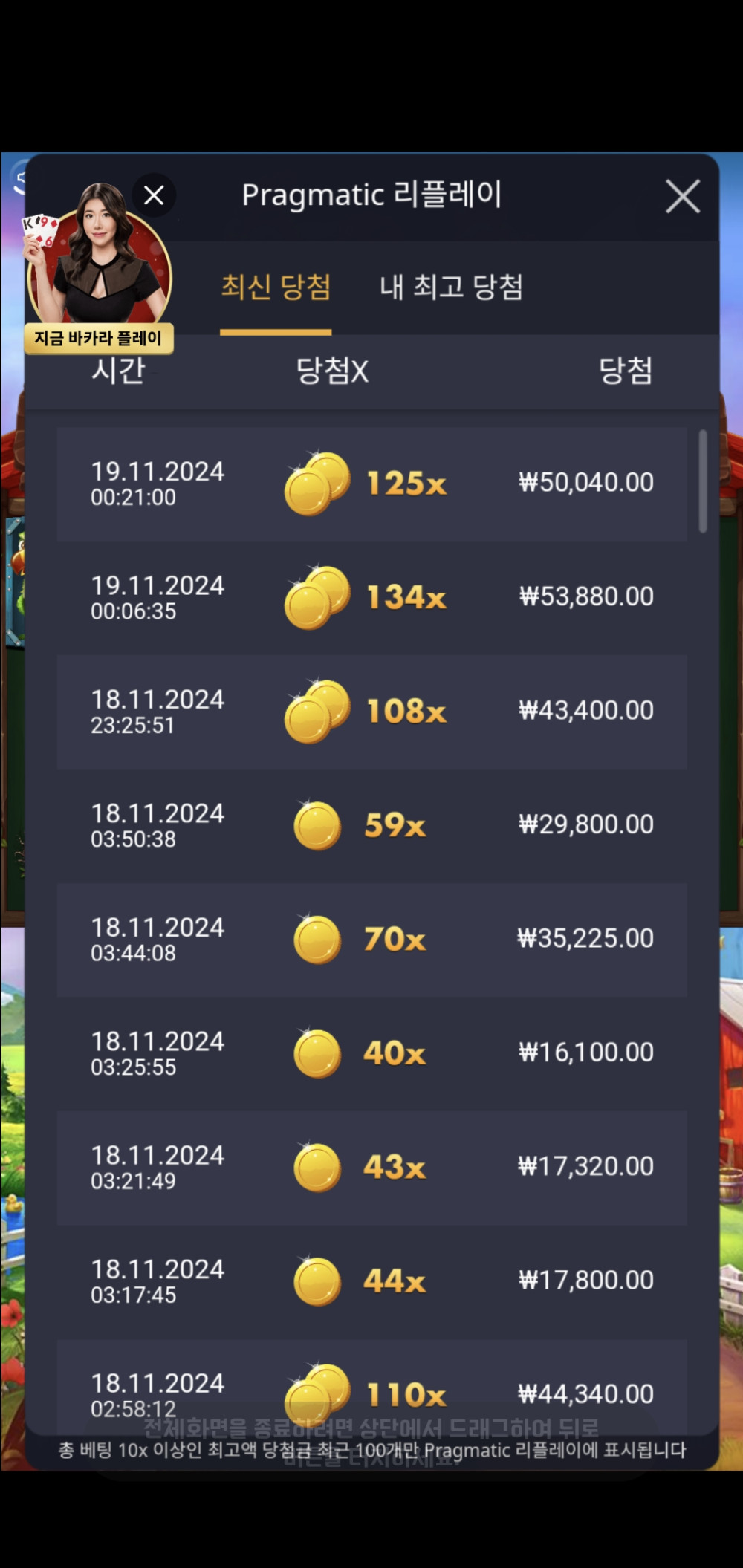Open the 59x win replay

[371, 826]
